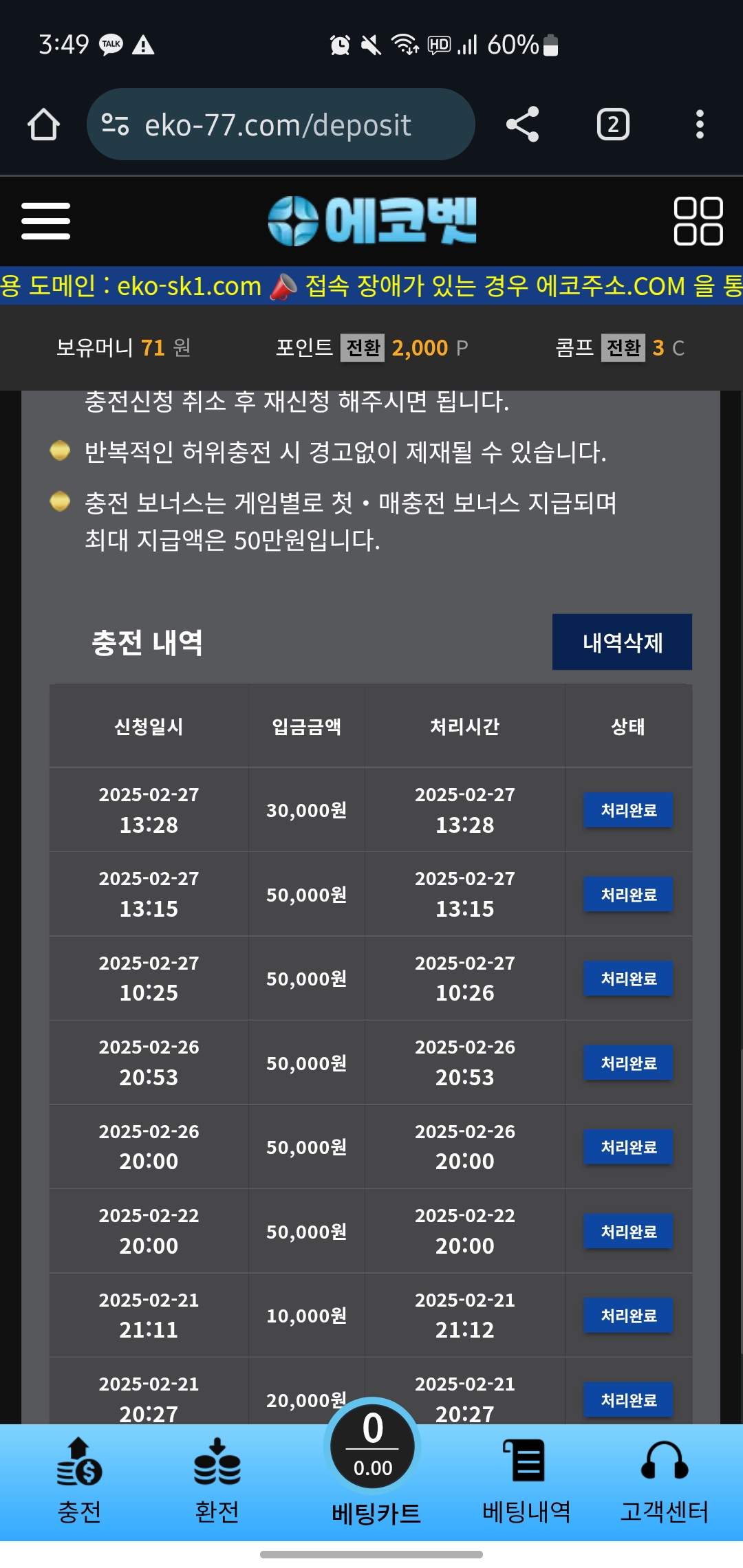743x1568 pixels.
Task: Switch to the 환전 tab
Action: (x=217, y=1482)
